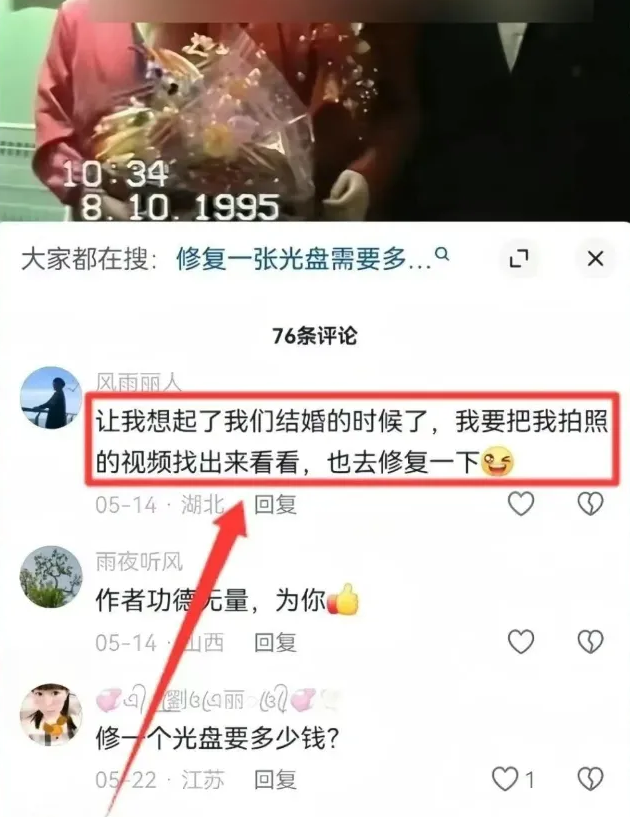Dislike 雨夜听风's comment

591,642
